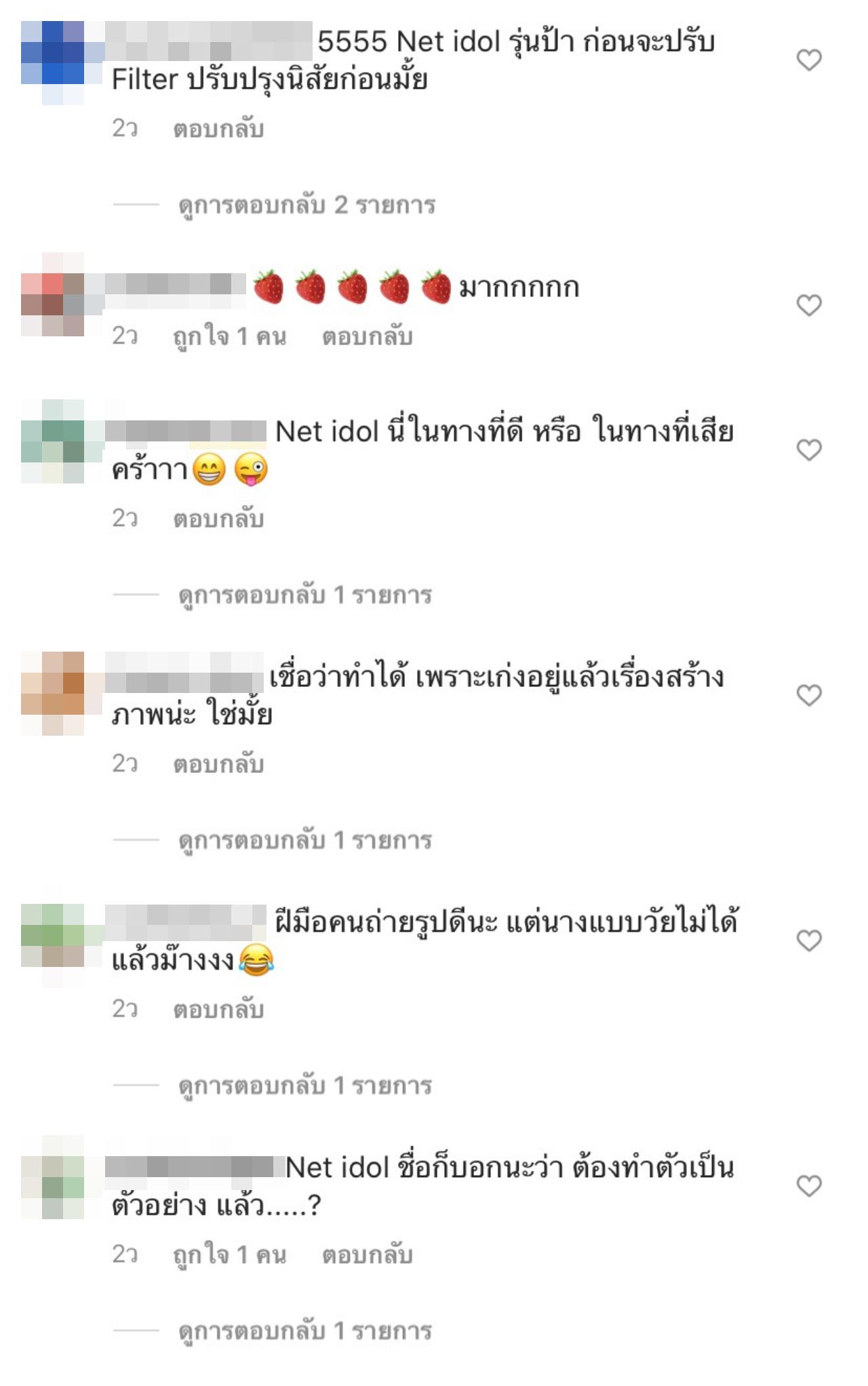Reply to the '5555 Net idol รุ่นป้า' comment
Image resolution: width=868 pixels, height=1386 pixels.
pos(218,129)
